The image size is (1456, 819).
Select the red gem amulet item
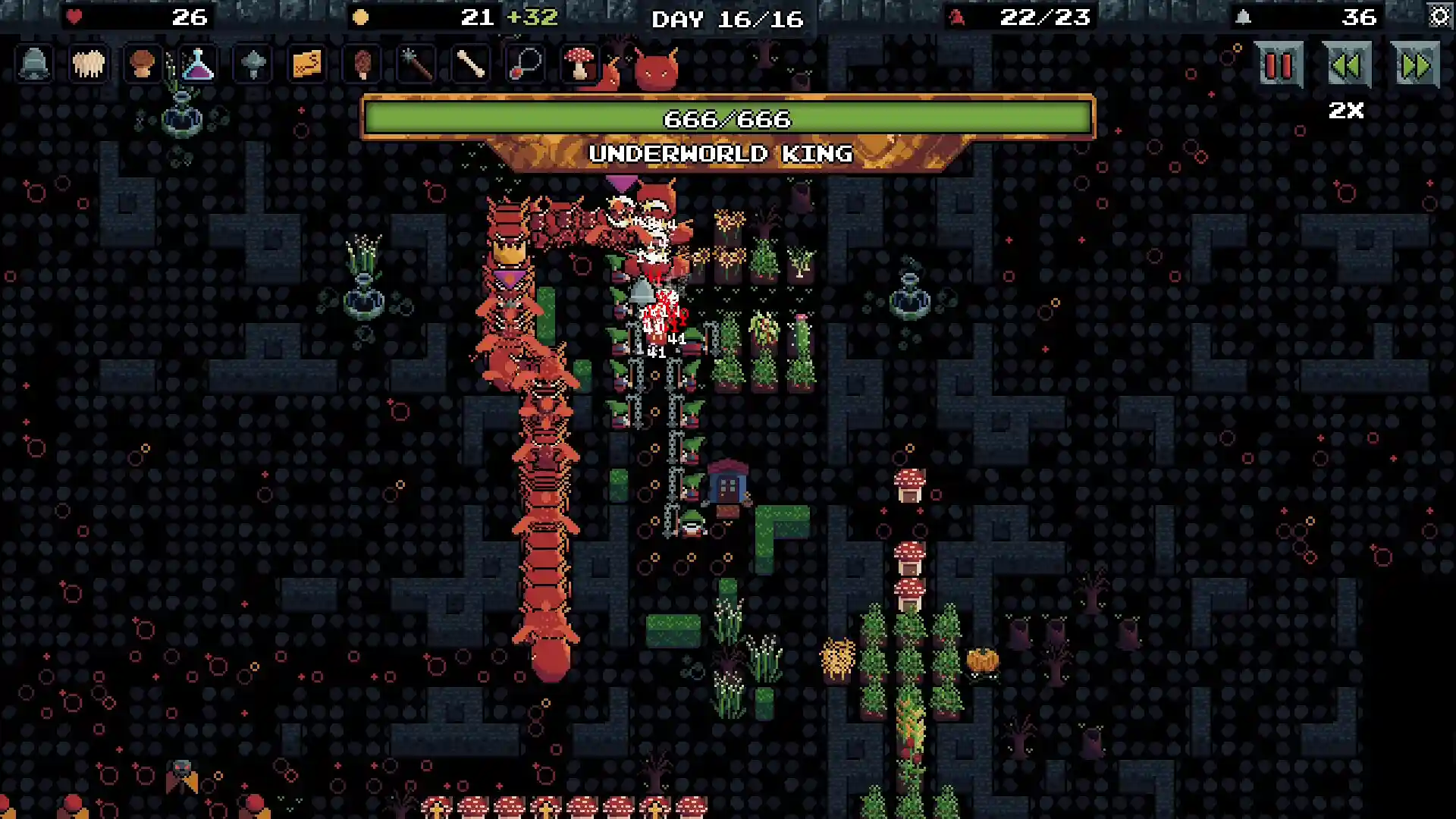[x=526, y=64]
